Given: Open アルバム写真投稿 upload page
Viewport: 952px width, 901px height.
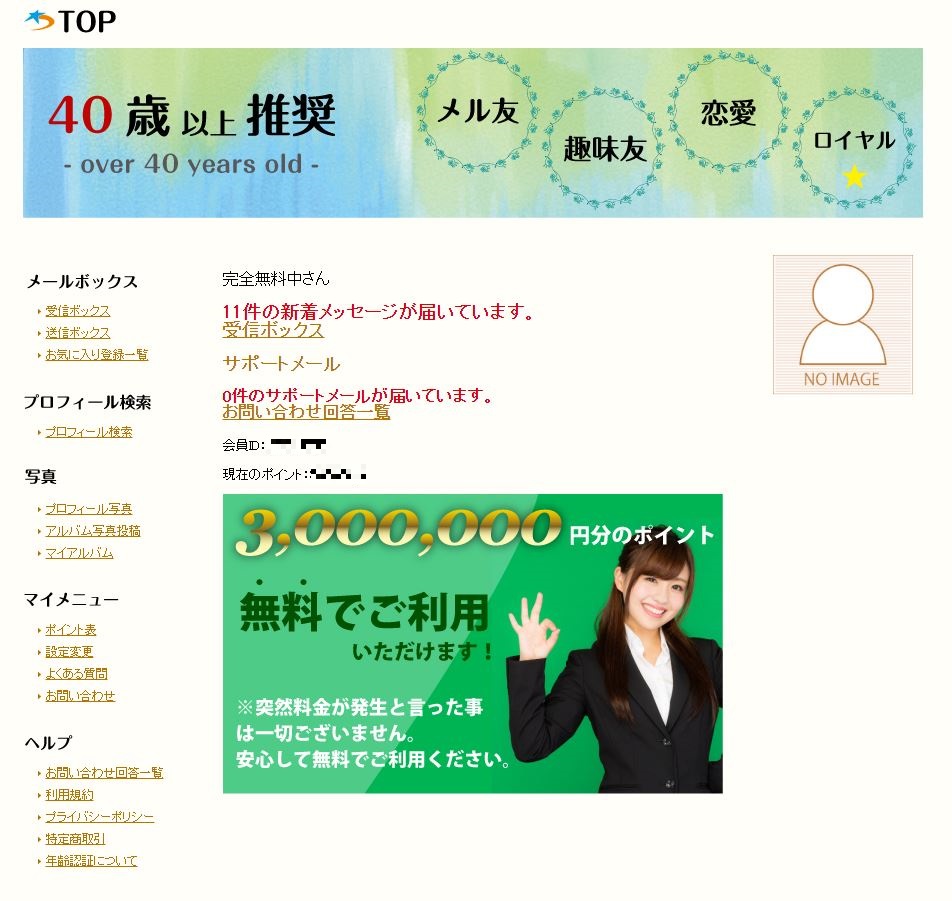Looking at the screenshot, I should (92, 531).
